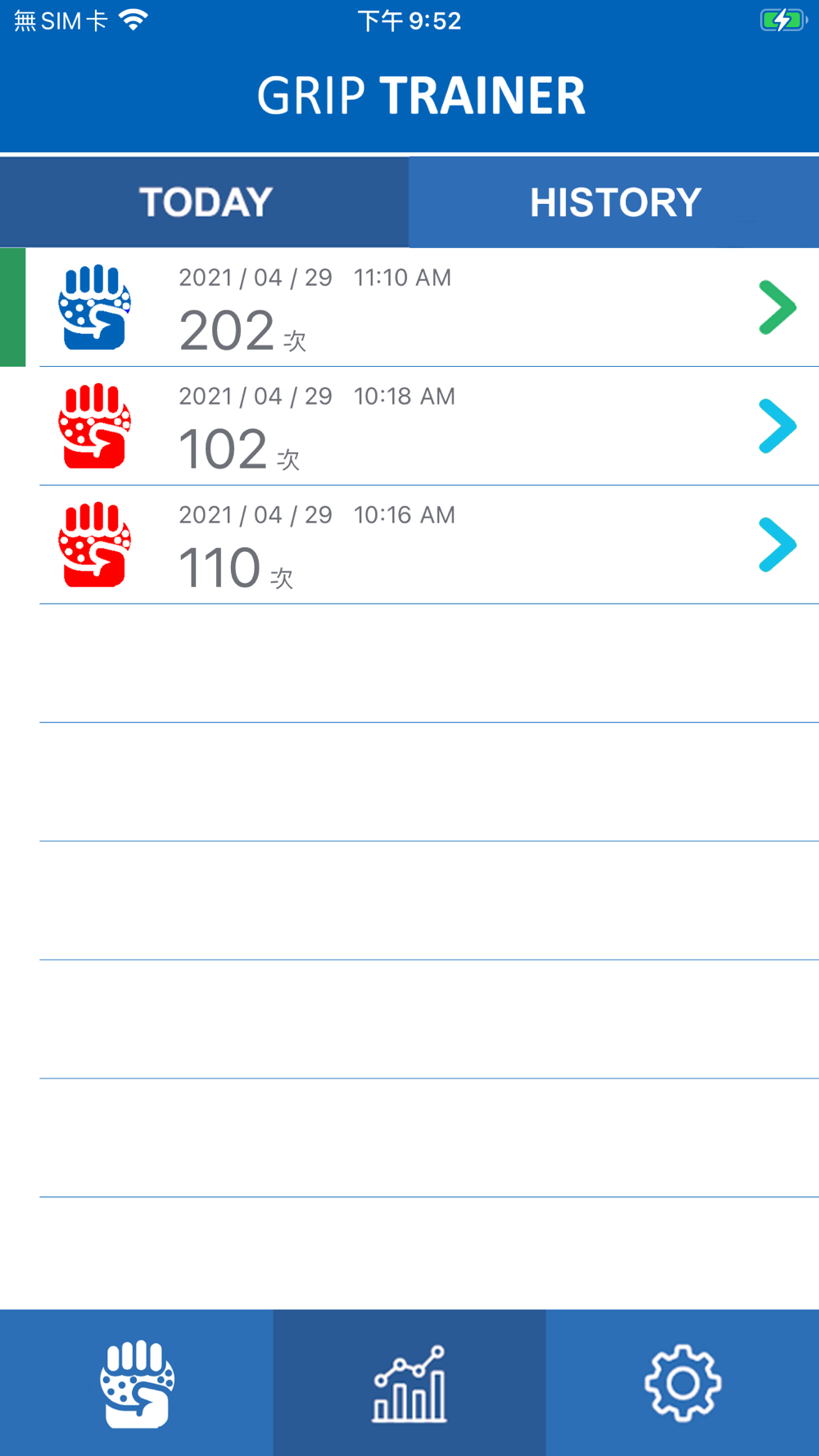
Task: Select the statistics chart tab
Action: point(409,1383)
